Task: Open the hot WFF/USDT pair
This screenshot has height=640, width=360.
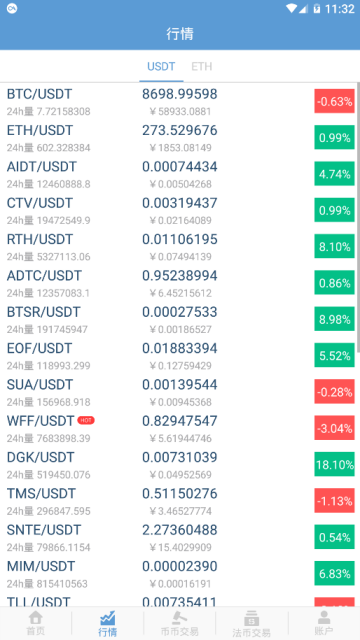Action: point(178,428)
